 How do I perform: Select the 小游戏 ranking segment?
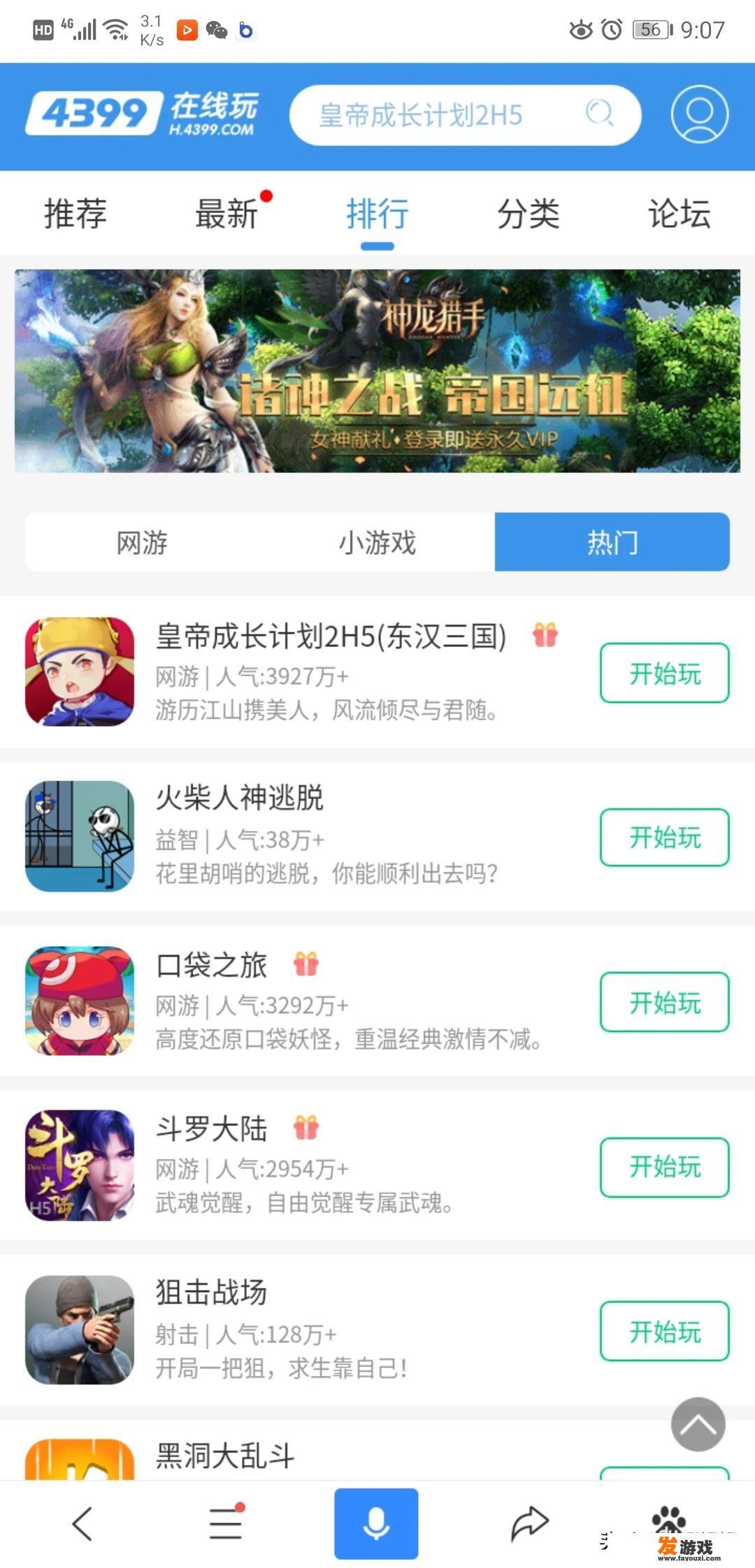(377, 542)
